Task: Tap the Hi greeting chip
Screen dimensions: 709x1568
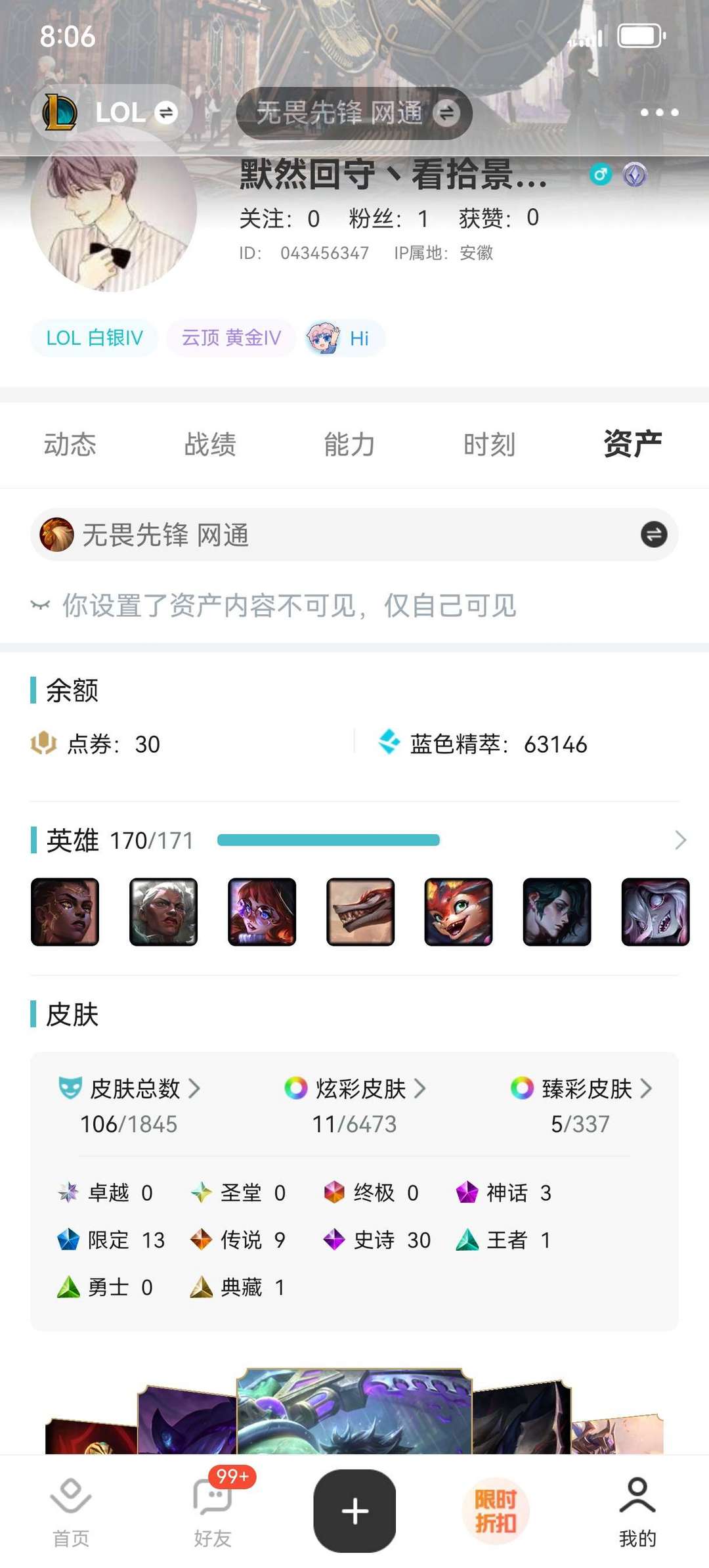Action: tap(345, 338)
